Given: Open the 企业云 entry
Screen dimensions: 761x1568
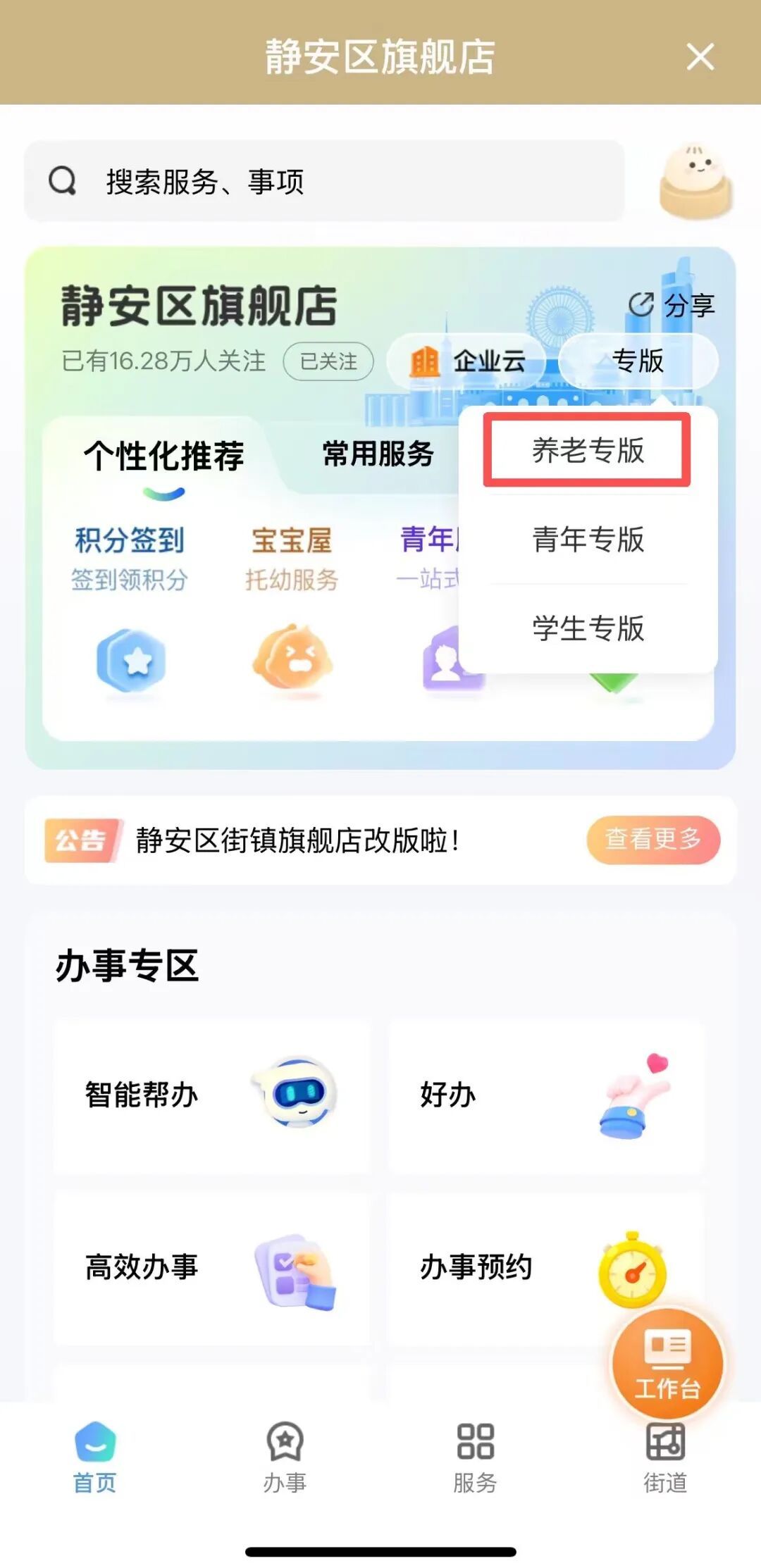Looking at the screenshot, I should point(468,361).
